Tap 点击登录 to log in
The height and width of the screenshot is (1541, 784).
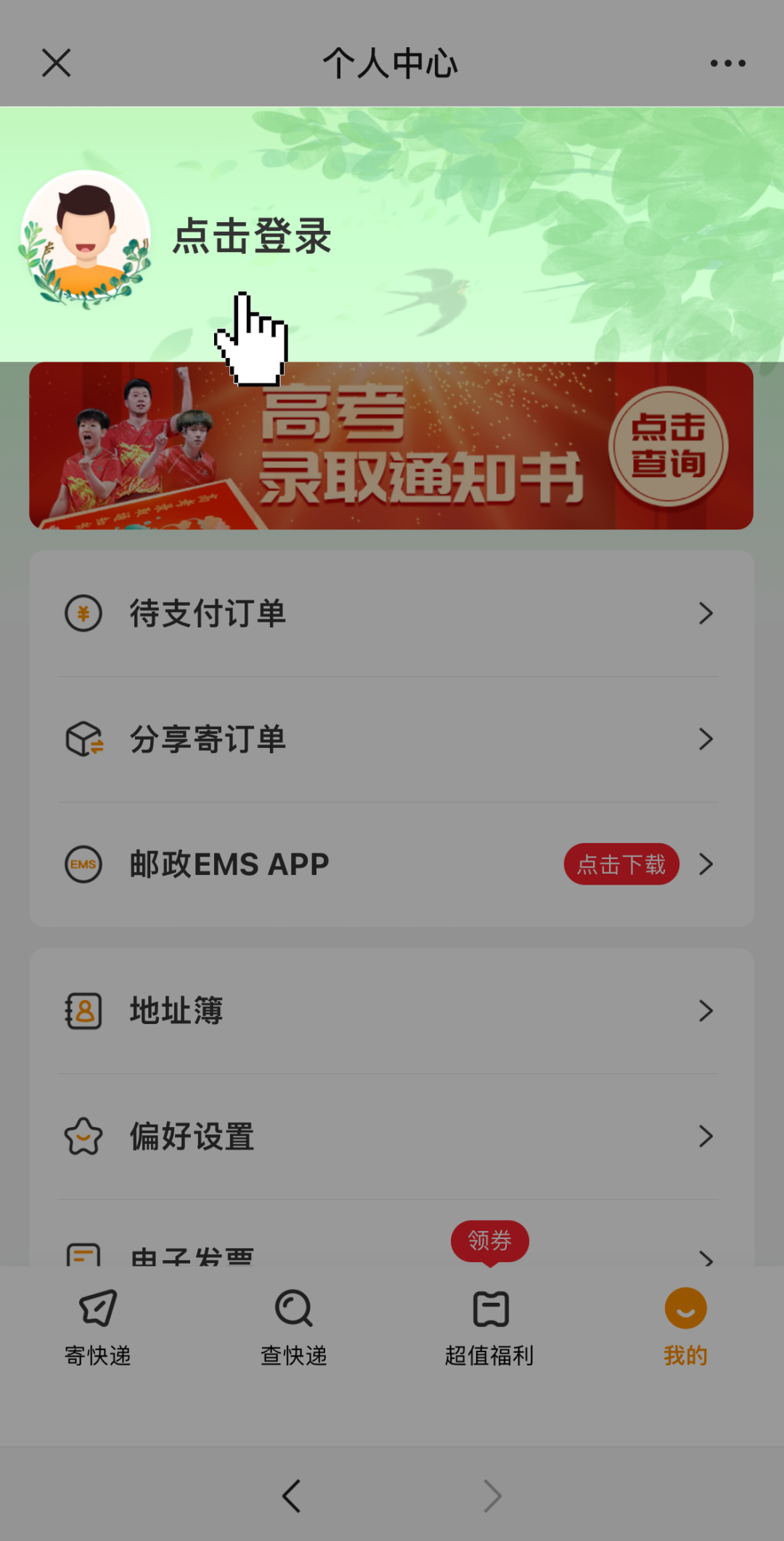tap(252, 237)
